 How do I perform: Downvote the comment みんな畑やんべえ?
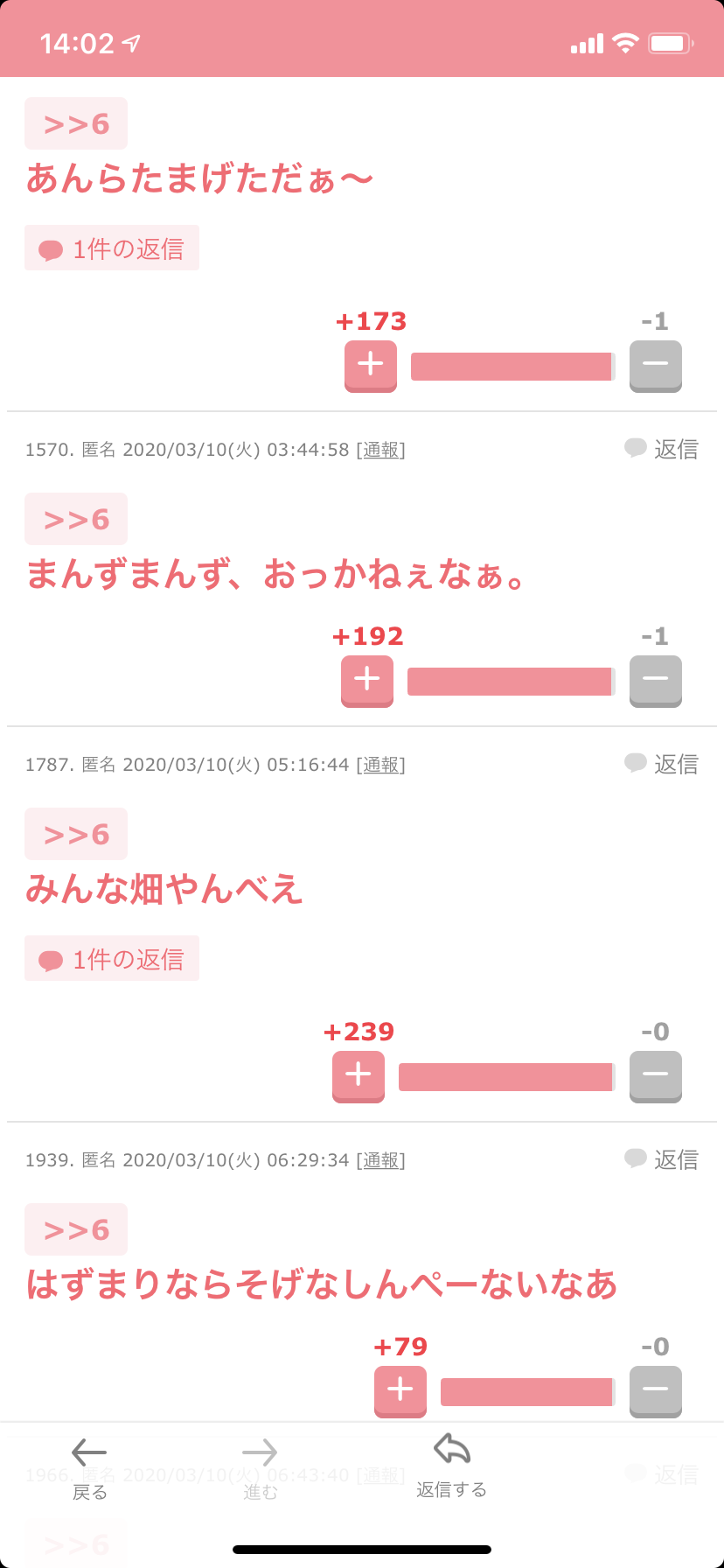(655, 1075)
